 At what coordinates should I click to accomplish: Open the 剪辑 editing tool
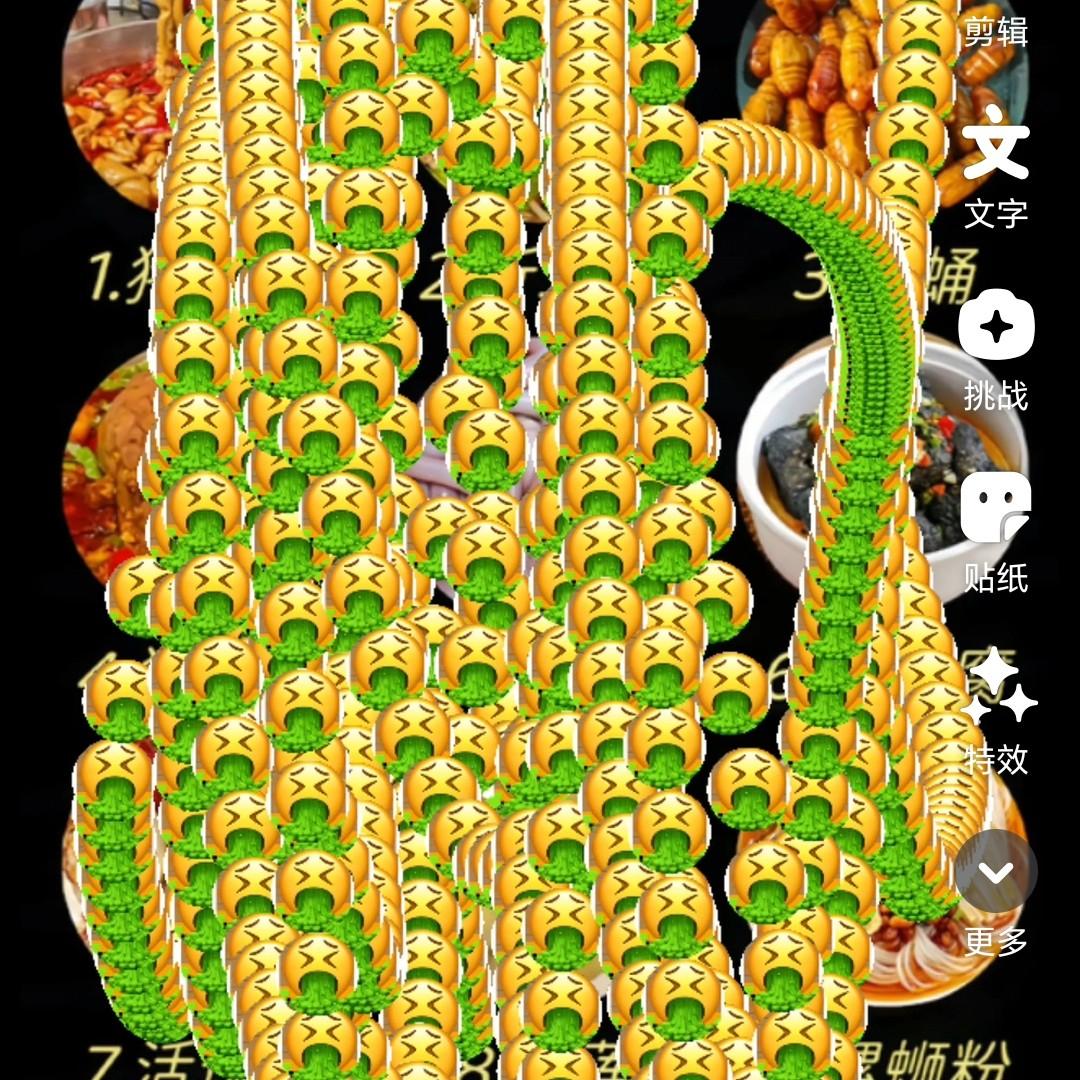(x=996, y=30)
